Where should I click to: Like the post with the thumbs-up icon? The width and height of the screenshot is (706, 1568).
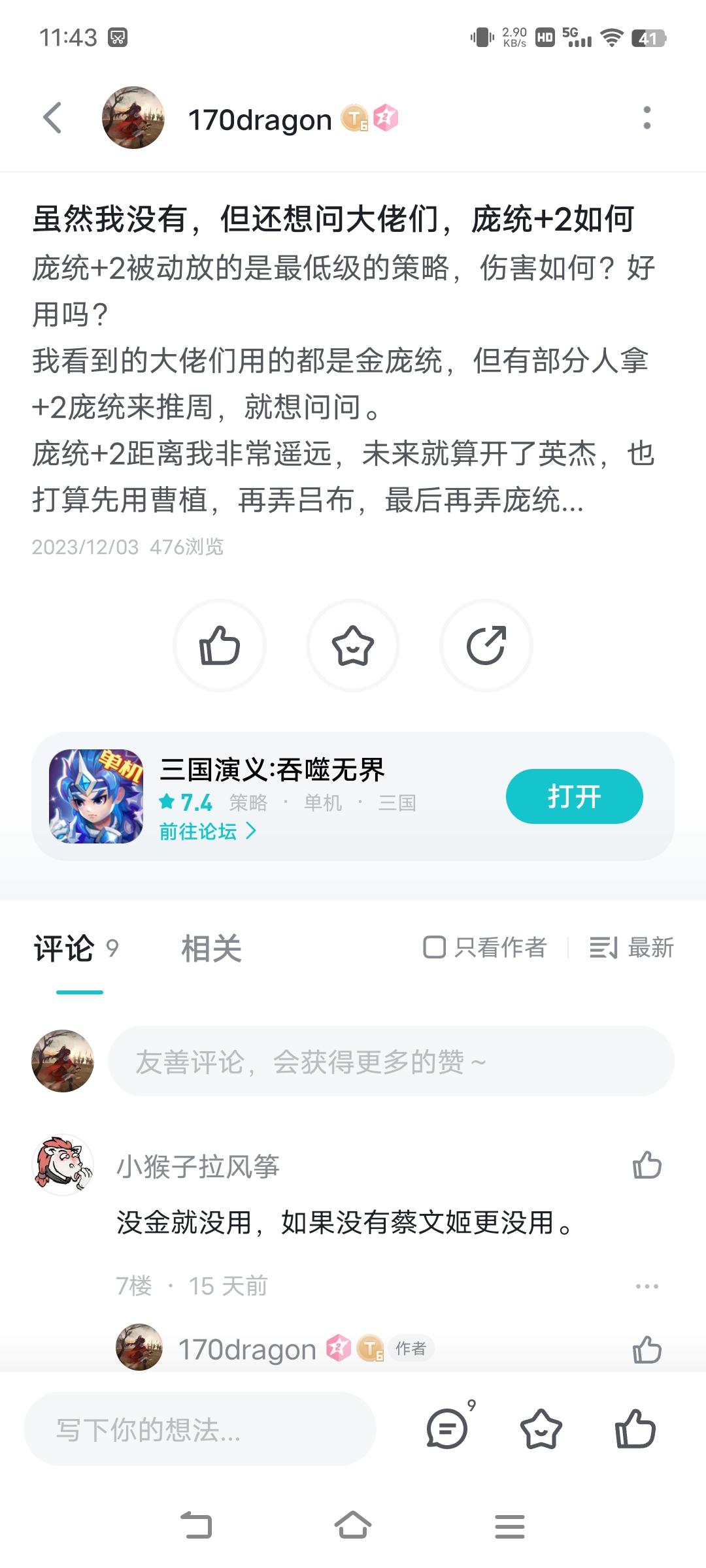click(218, 644)
